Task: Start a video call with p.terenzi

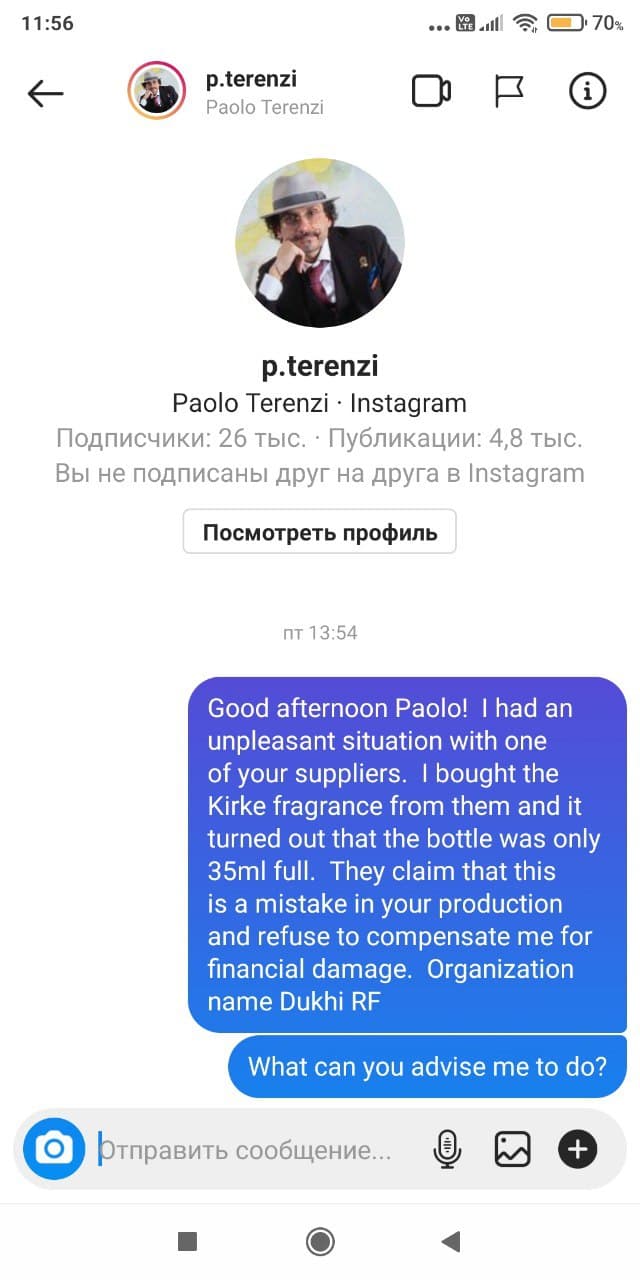Action: [x=431, y=91]
